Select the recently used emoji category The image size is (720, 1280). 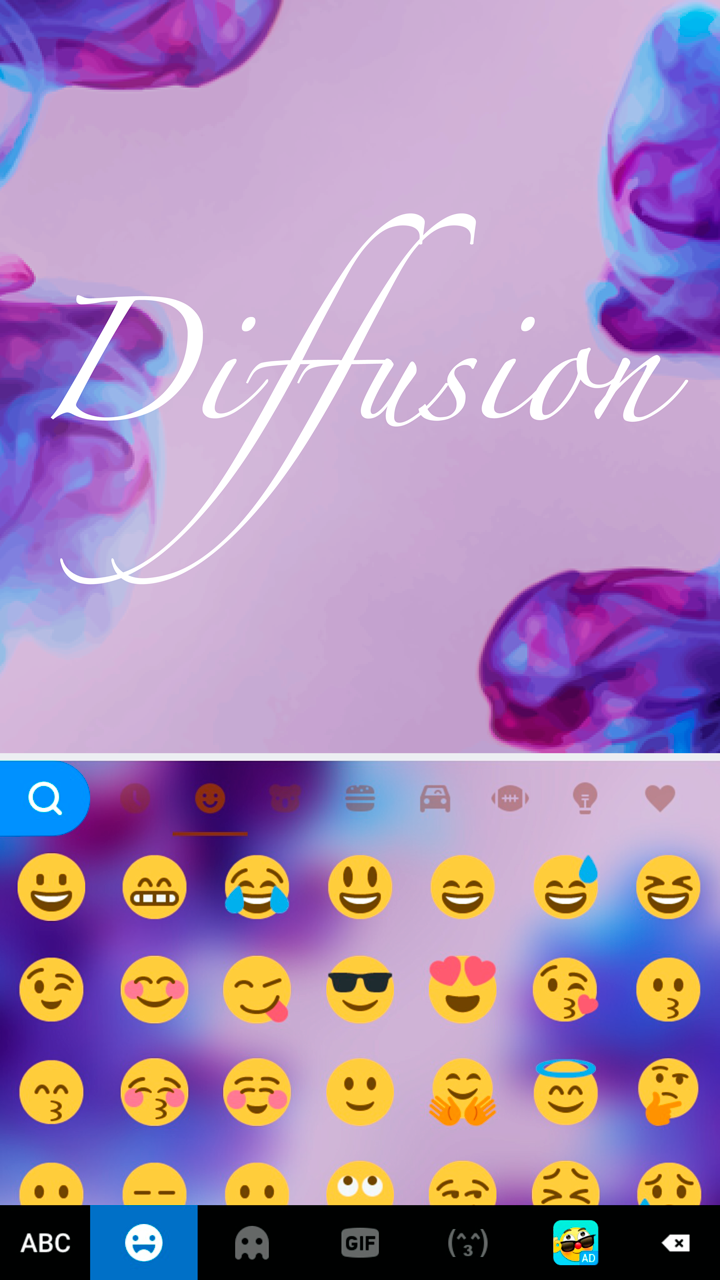tap(135, 797)
